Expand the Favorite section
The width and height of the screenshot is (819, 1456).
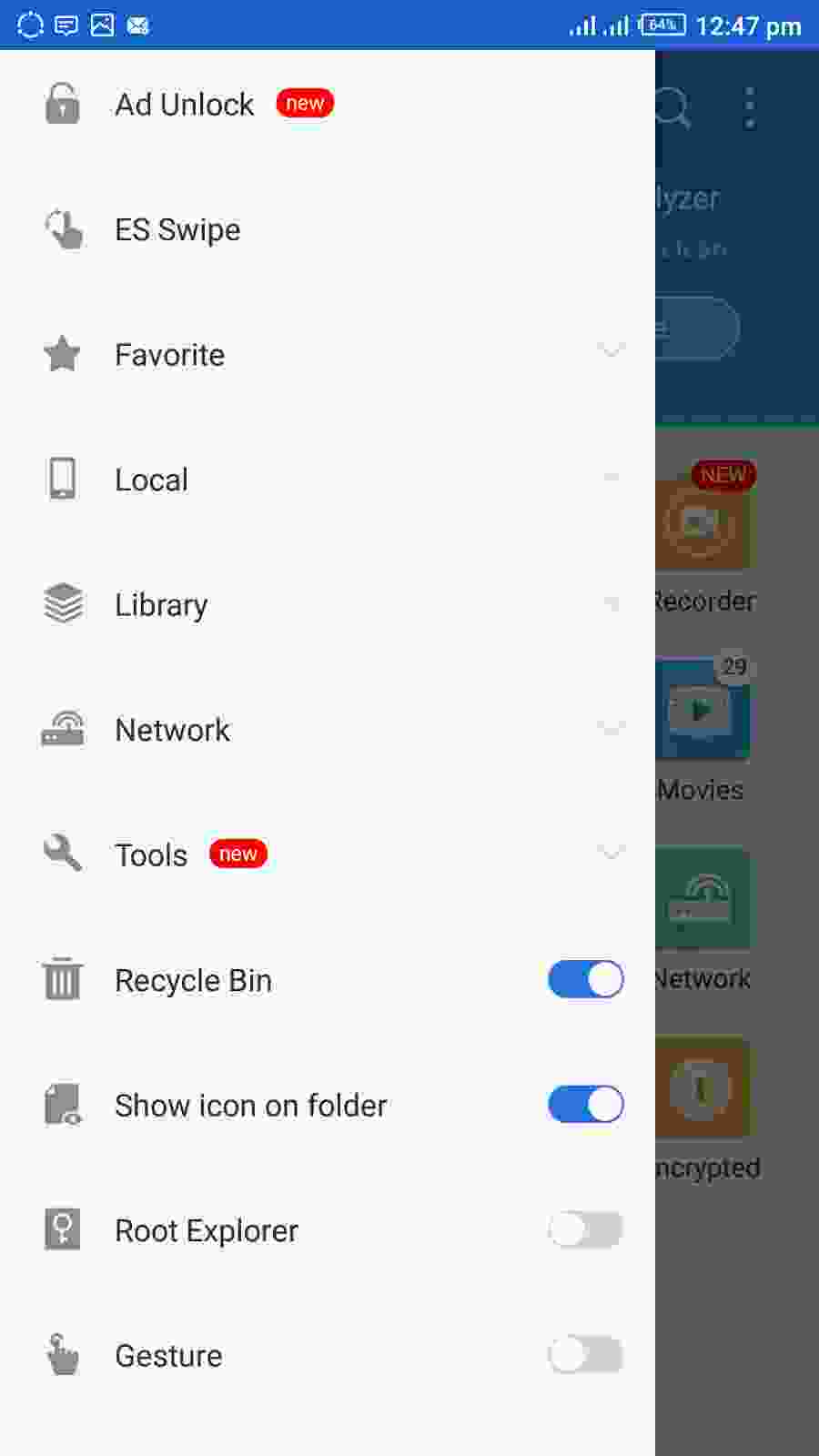coord(328,354)
